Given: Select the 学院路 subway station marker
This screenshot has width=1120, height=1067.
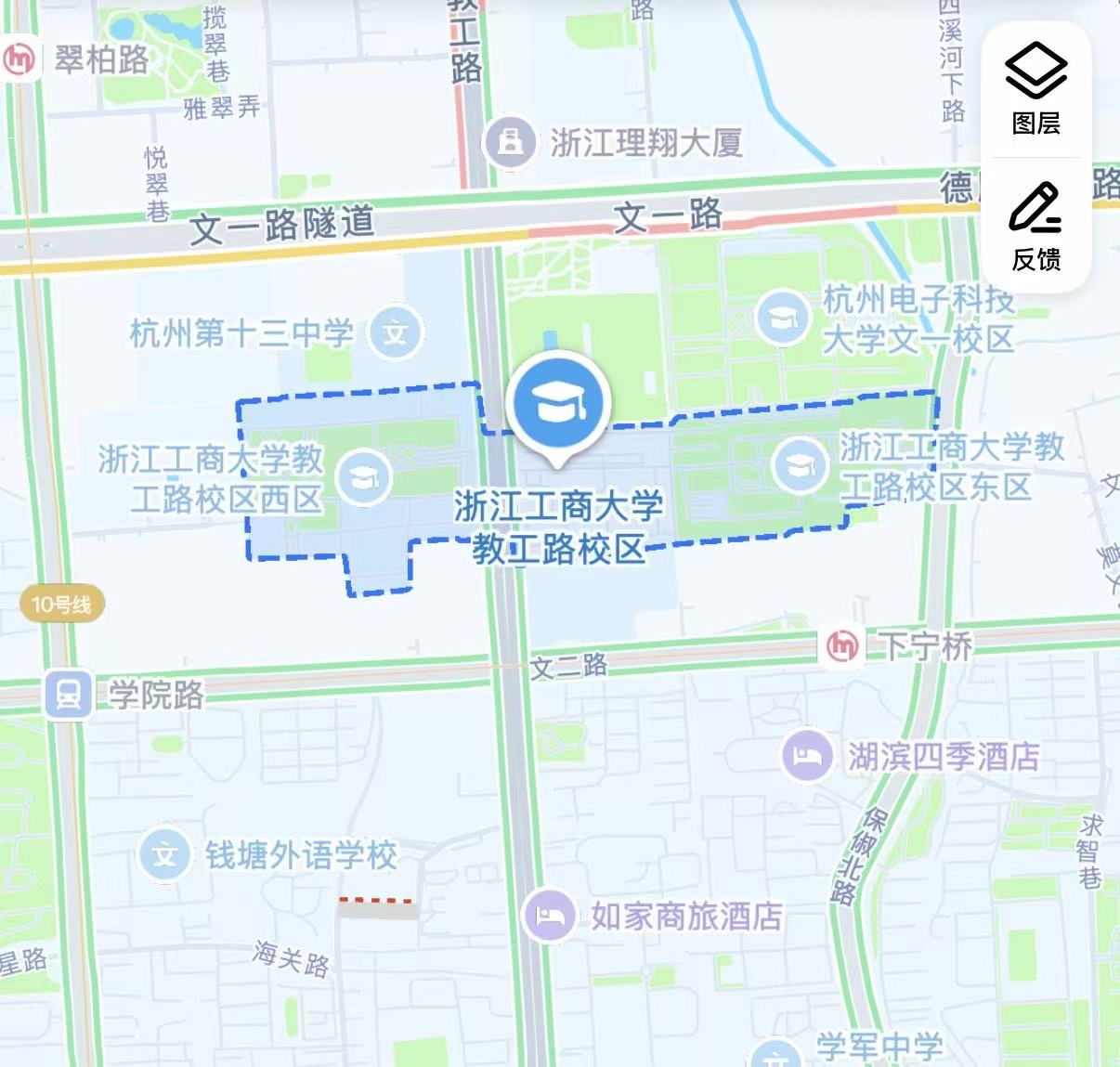Looking at the screenshot, I should click(x=69, y=694).
